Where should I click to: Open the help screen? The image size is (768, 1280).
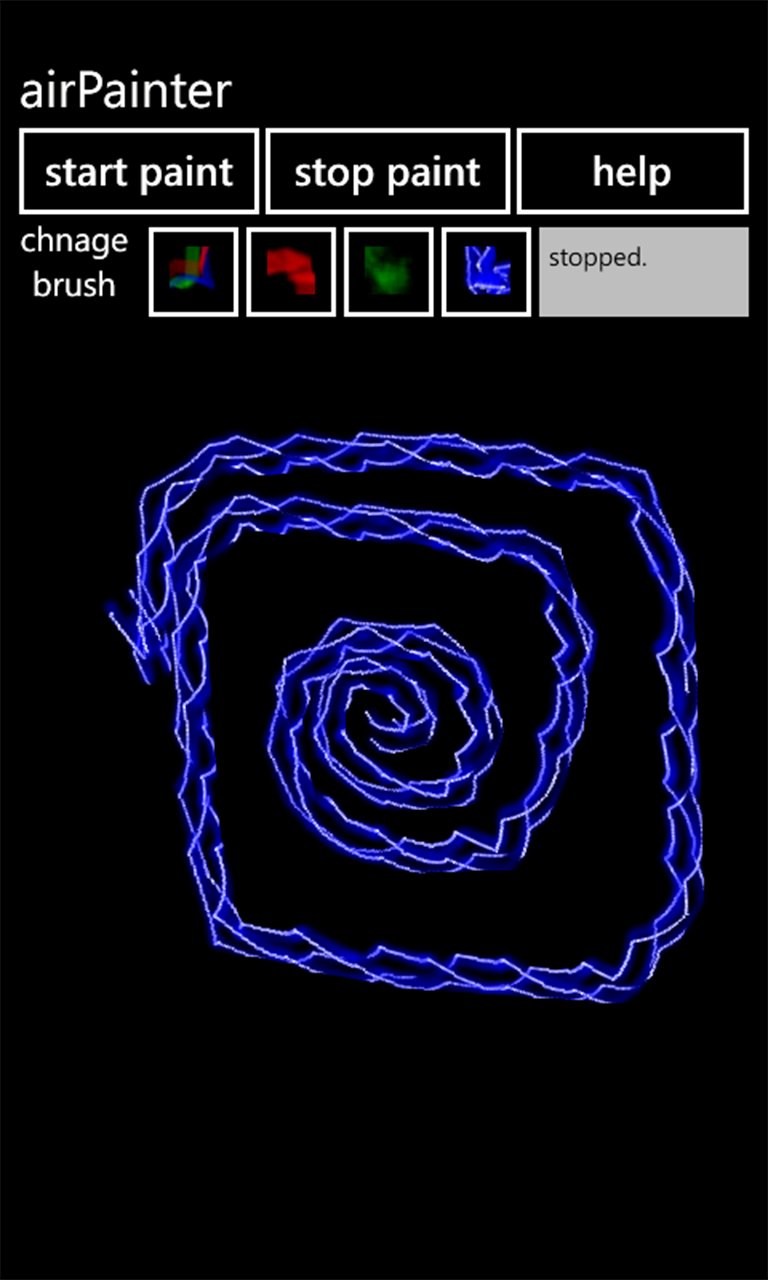(632, 171)
